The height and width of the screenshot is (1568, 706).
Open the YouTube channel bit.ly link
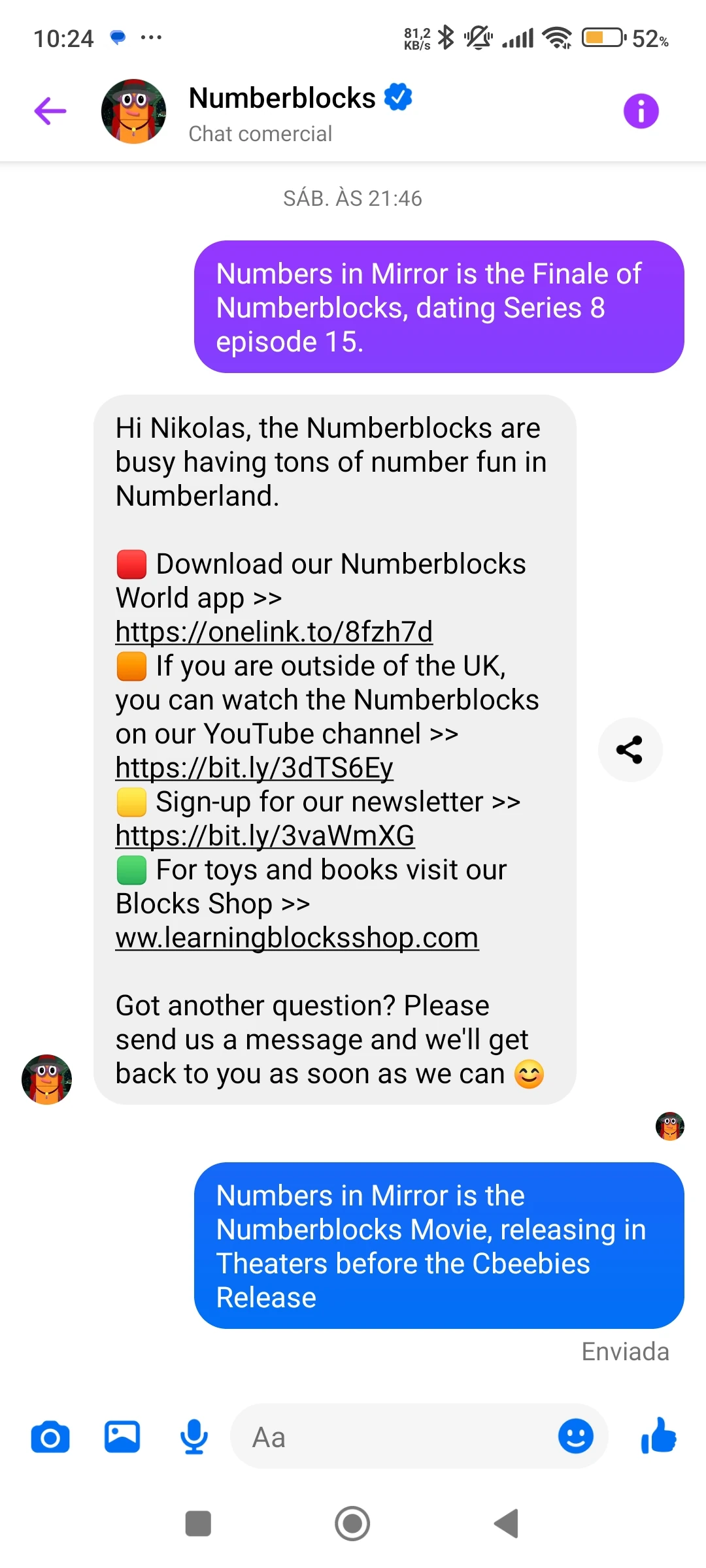pos(253,767)
